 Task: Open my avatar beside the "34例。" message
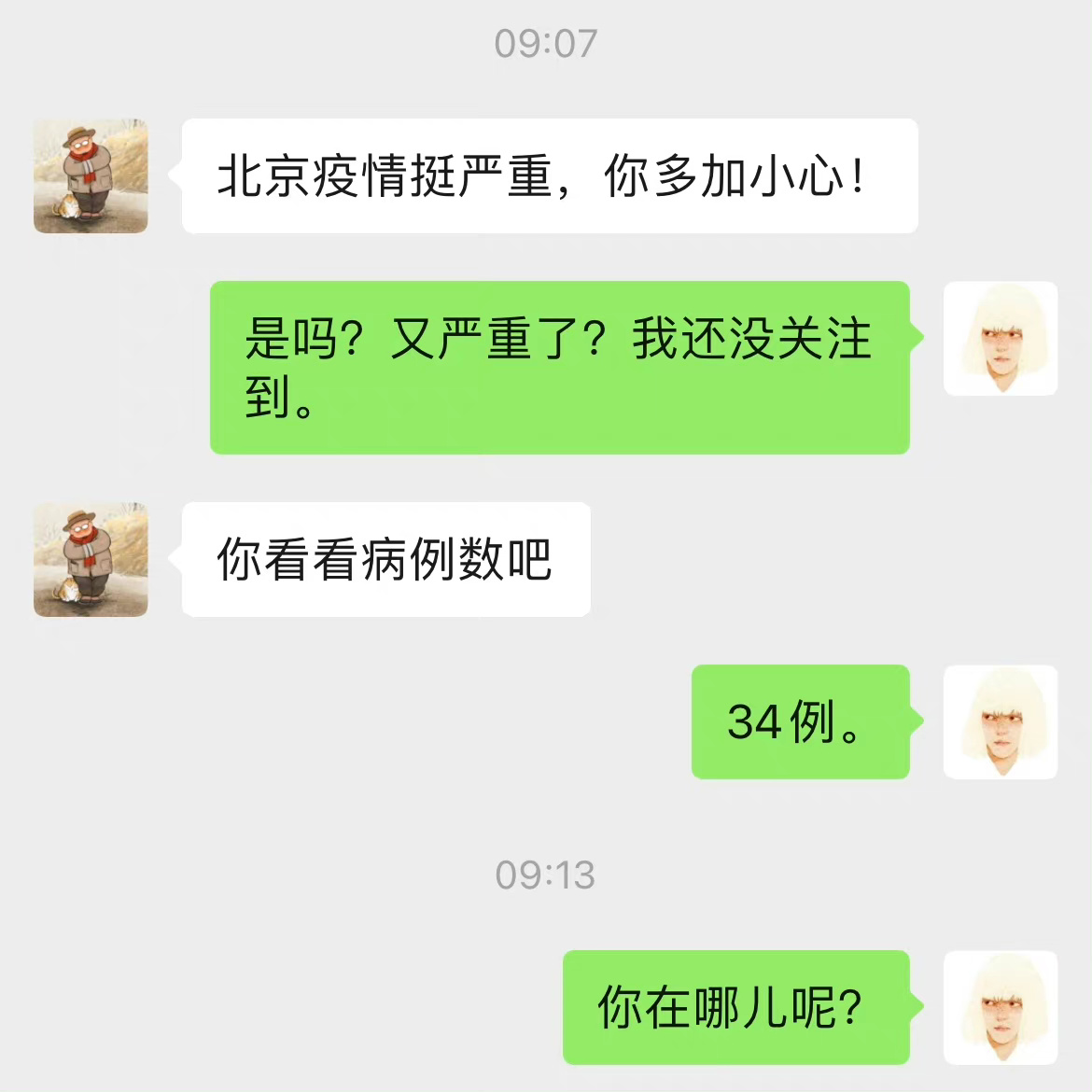[1001, 721]
